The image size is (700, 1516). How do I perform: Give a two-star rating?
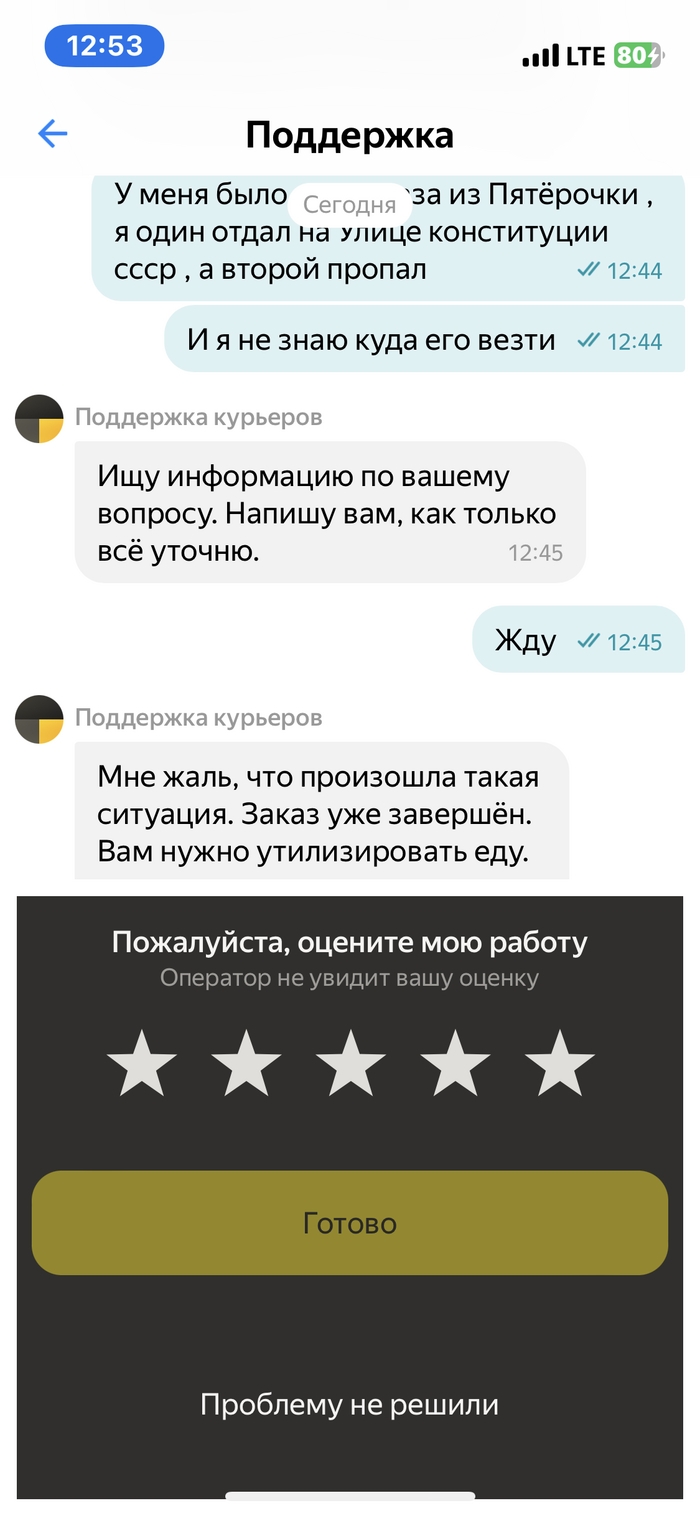tap(246, 1063)
